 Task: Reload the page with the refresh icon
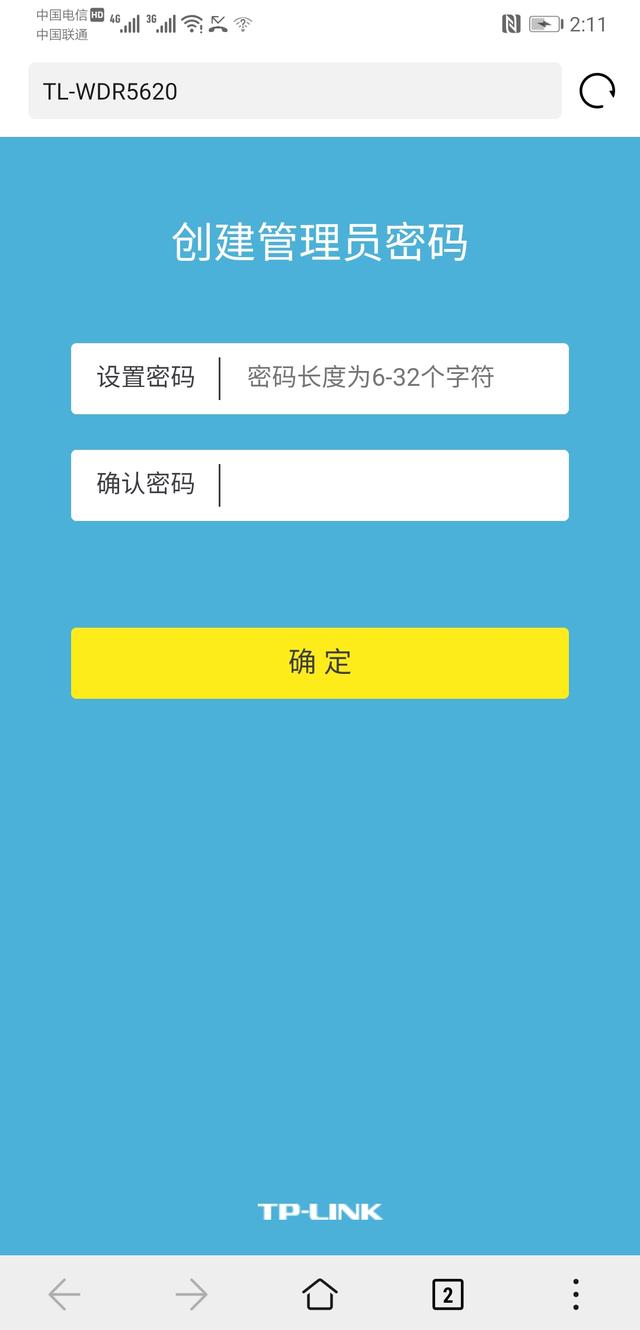(x=597, y=91)
